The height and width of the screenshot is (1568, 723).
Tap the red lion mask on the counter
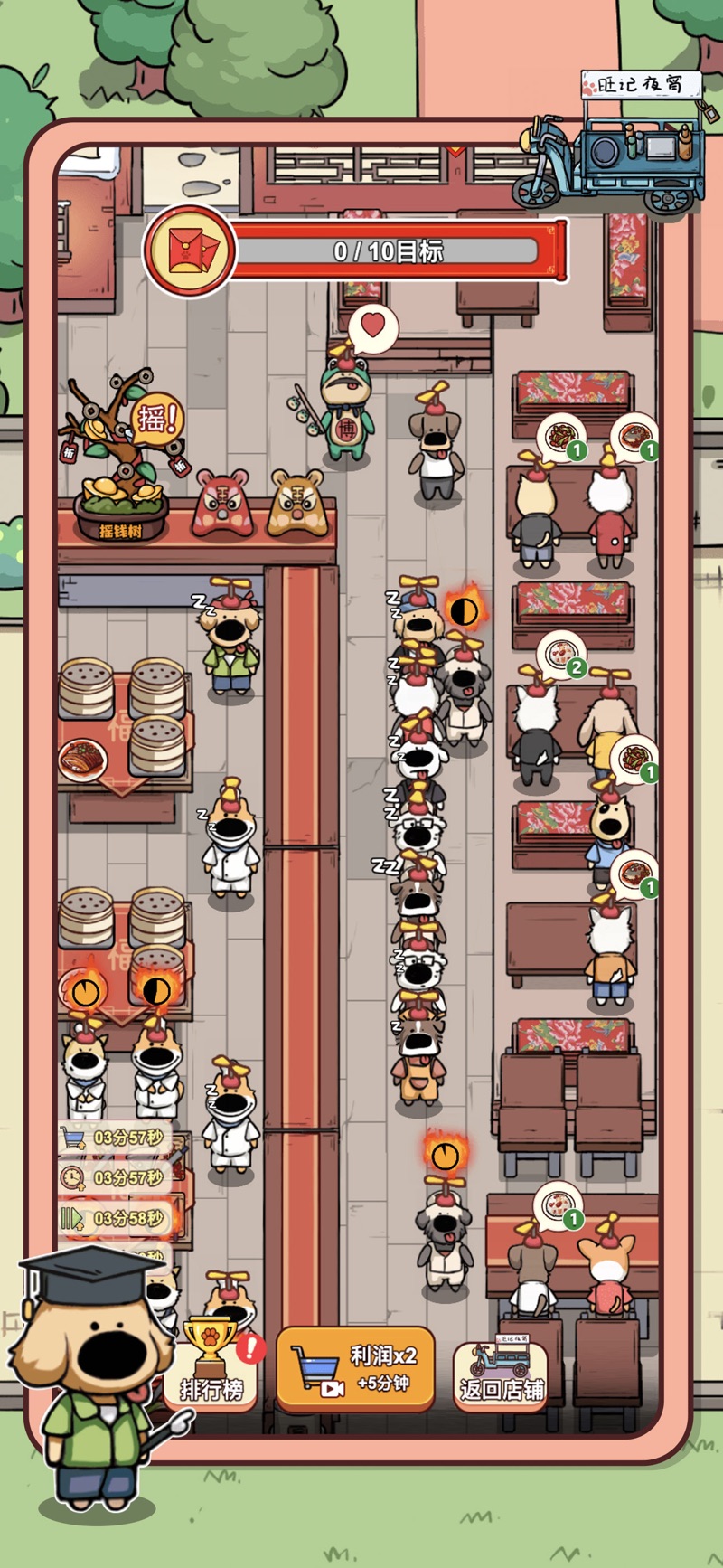223,504
